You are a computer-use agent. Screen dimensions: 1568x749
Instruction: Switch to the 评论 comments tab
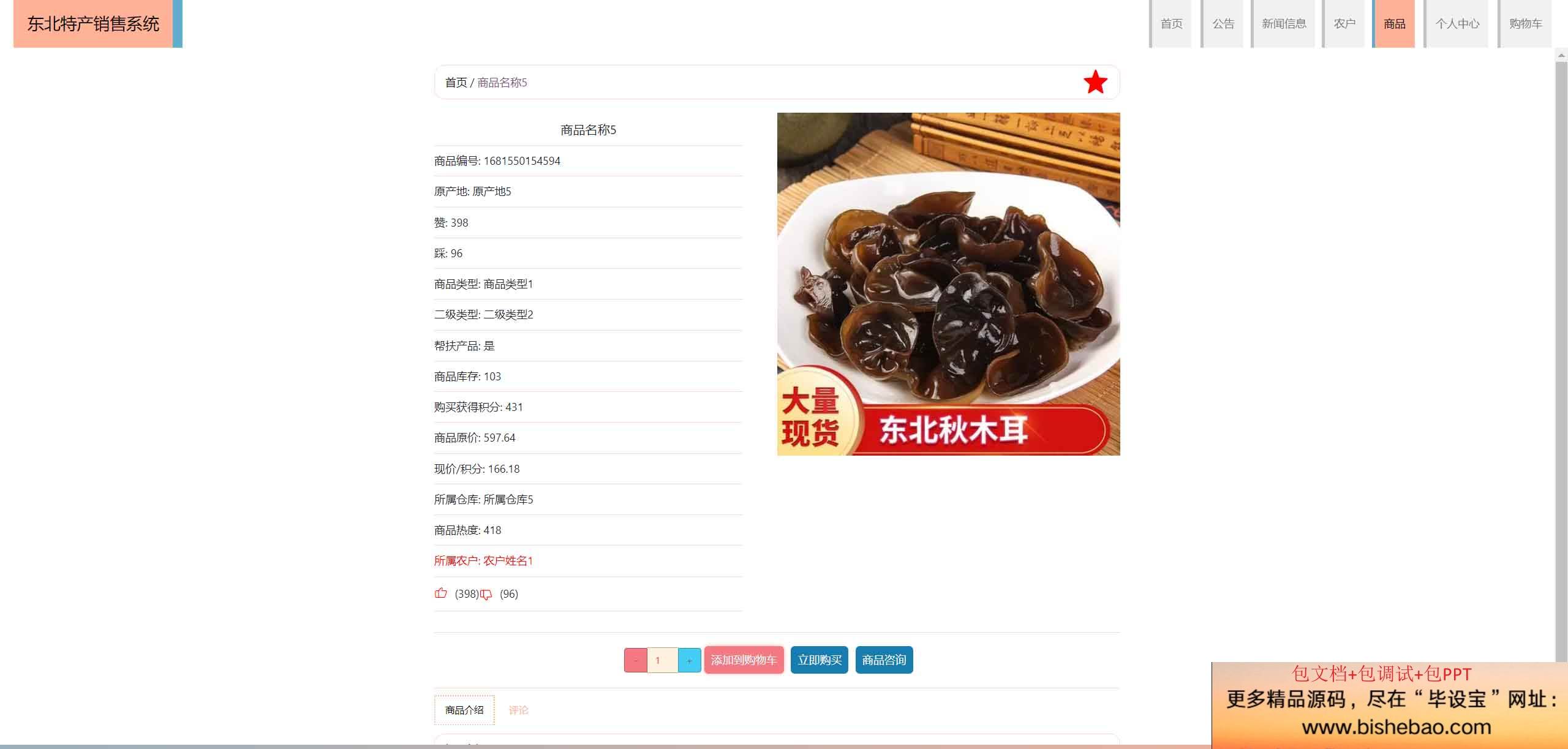(x=518, y=710)
